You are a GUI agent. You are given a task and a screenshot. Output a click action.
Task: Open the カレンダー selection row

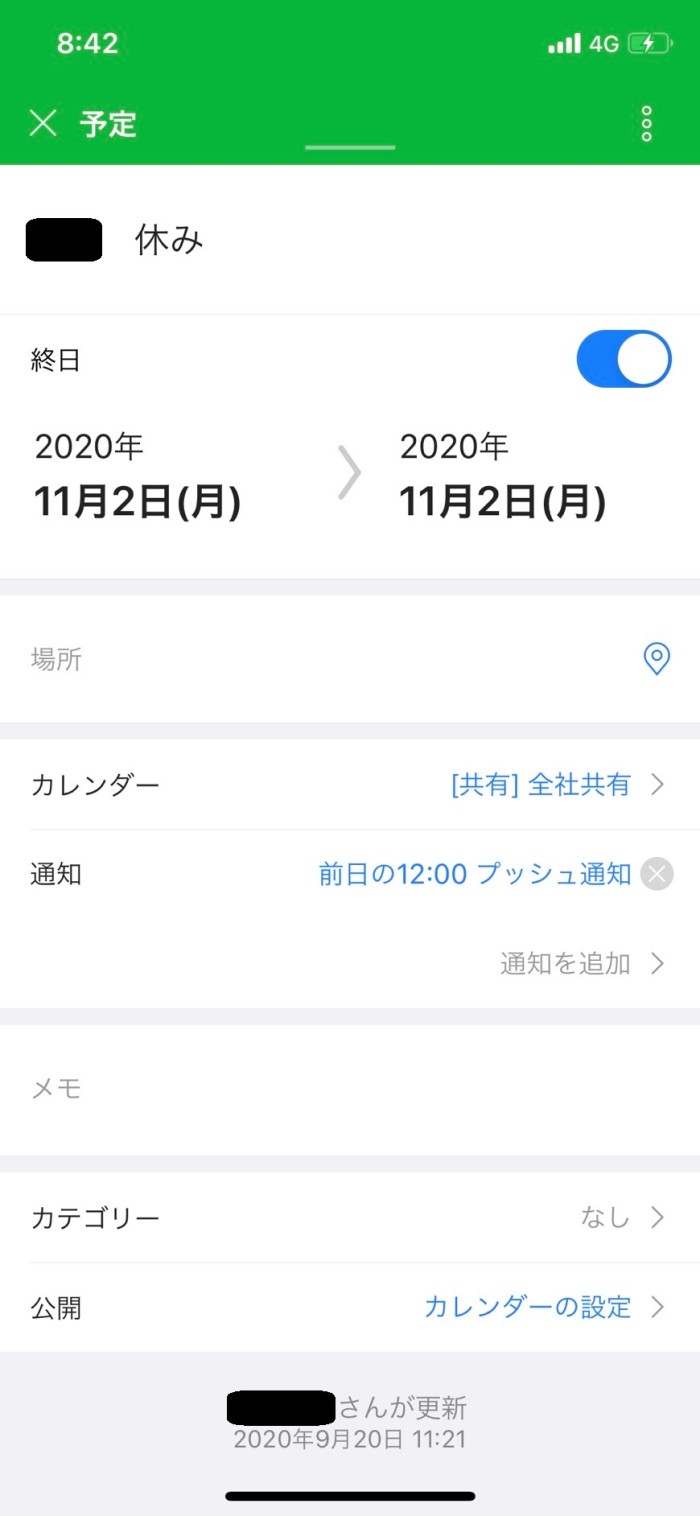pyautogui.click(x=350, y=785)
